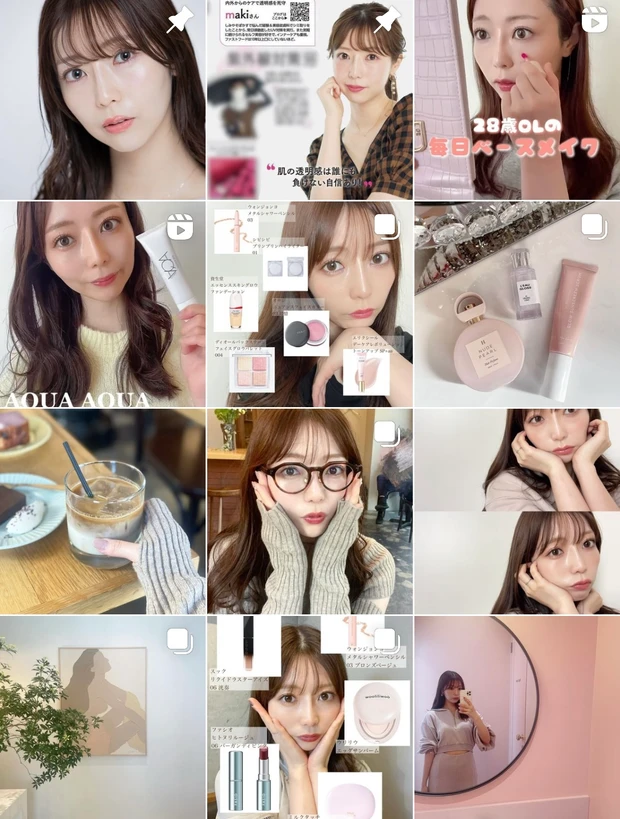Open the iced coffee café photo

(x=102, y=511)
